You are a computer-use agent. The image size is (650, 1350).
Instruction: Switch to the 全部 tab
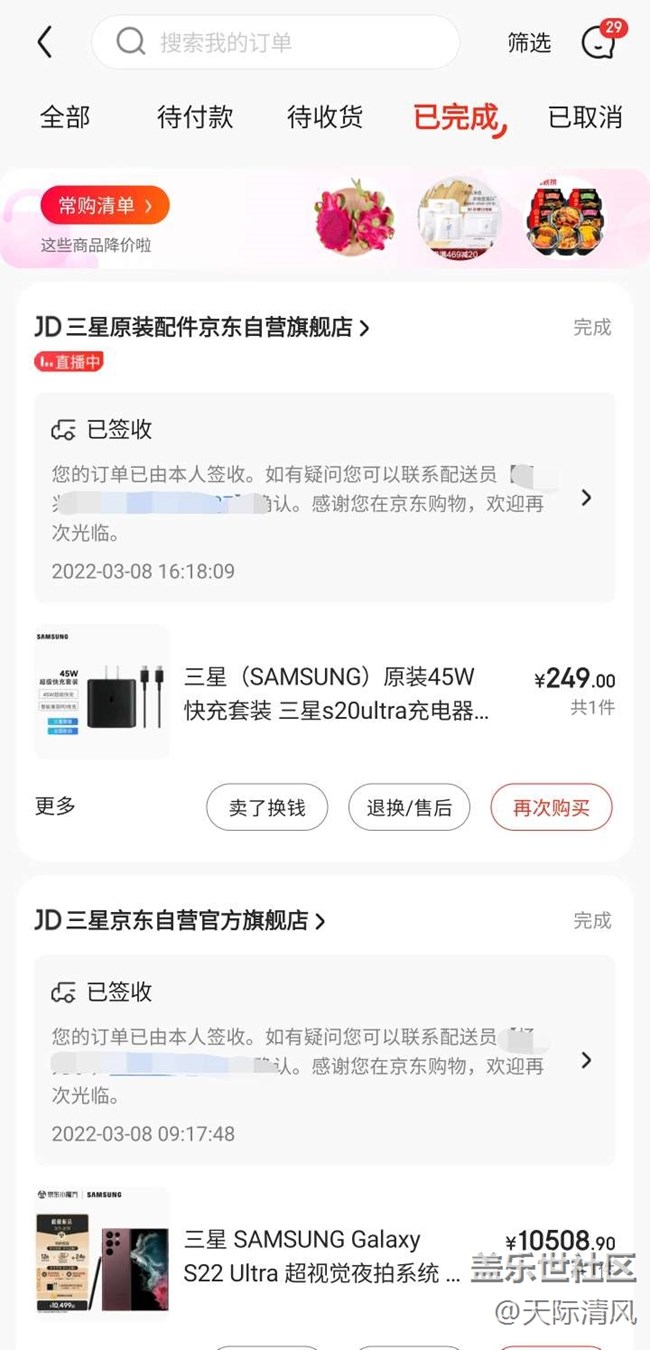click(65, 117)
